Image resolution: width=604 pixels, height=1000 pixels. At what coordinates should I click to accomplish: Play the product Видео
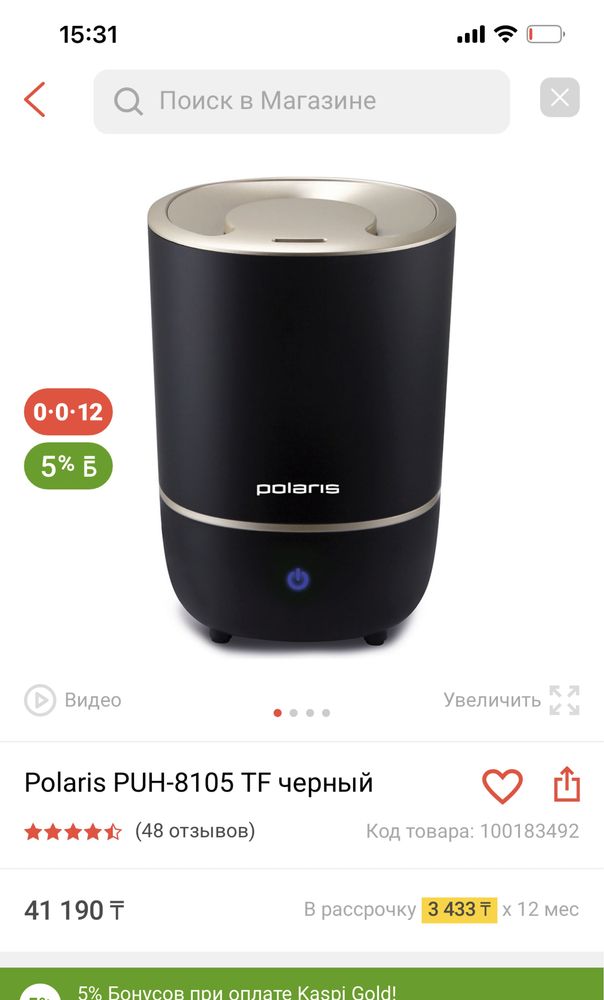coord(73,700)
